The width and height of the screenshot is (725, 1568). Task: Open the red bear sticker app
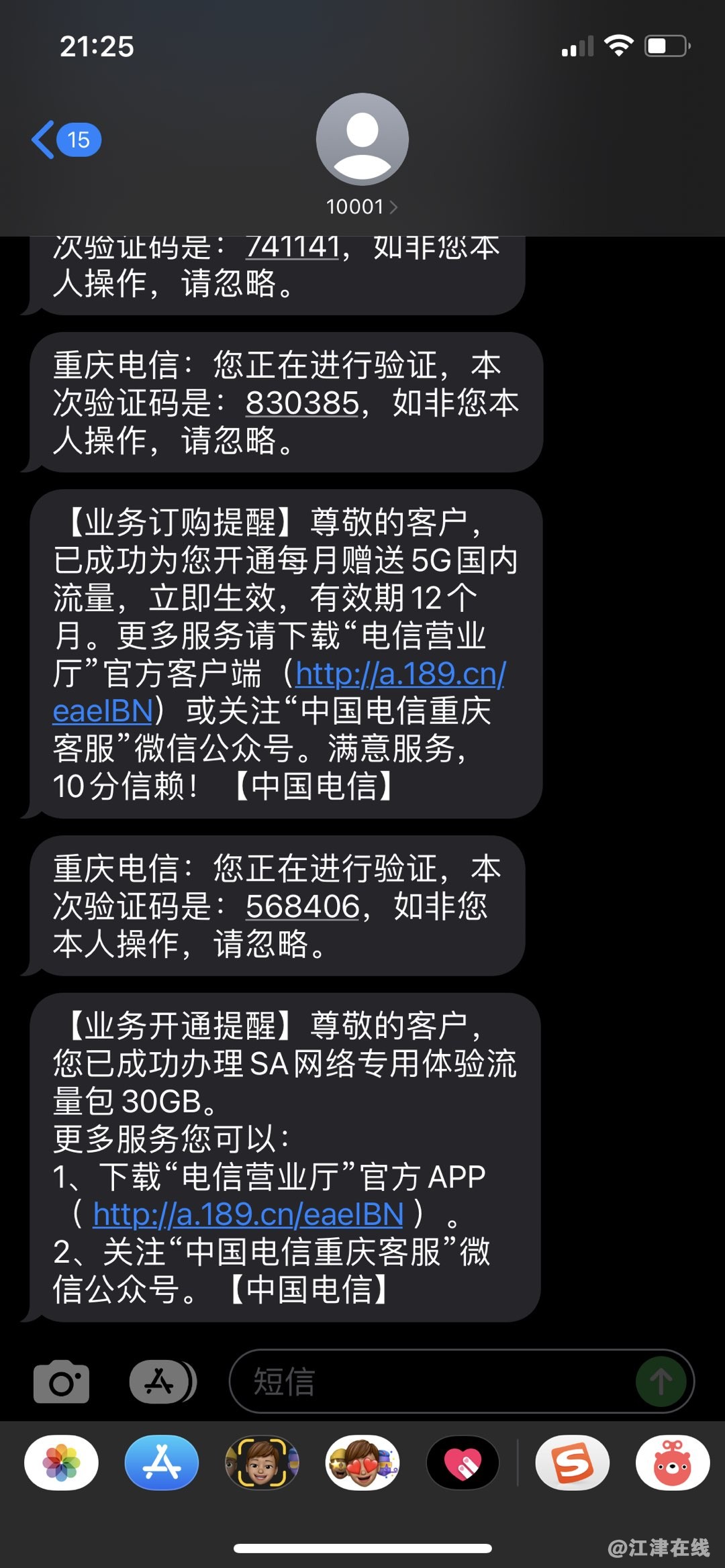pos(673,1463)
